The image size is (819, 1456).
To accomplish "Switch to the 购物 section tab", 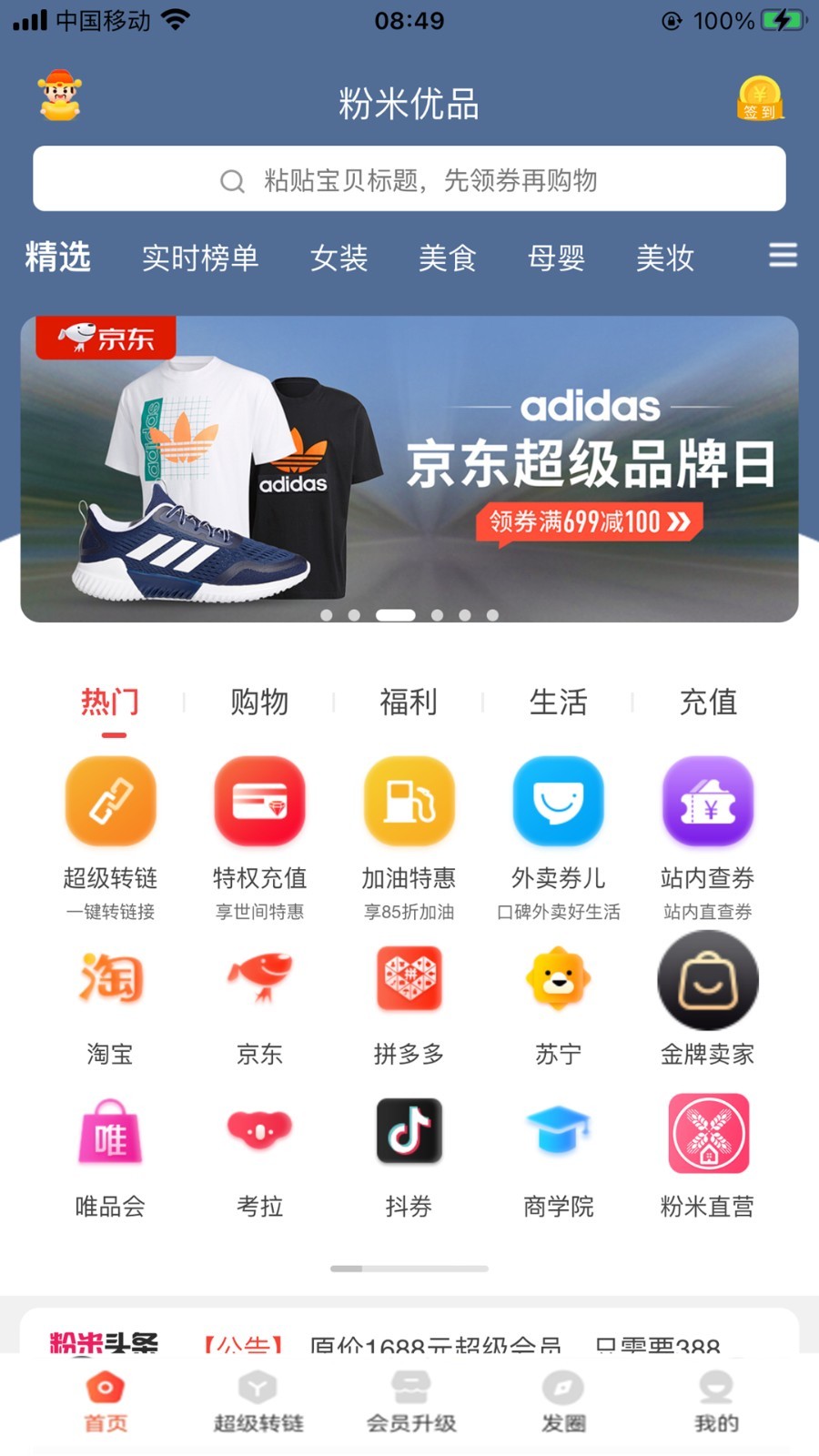I will point(259,702).
